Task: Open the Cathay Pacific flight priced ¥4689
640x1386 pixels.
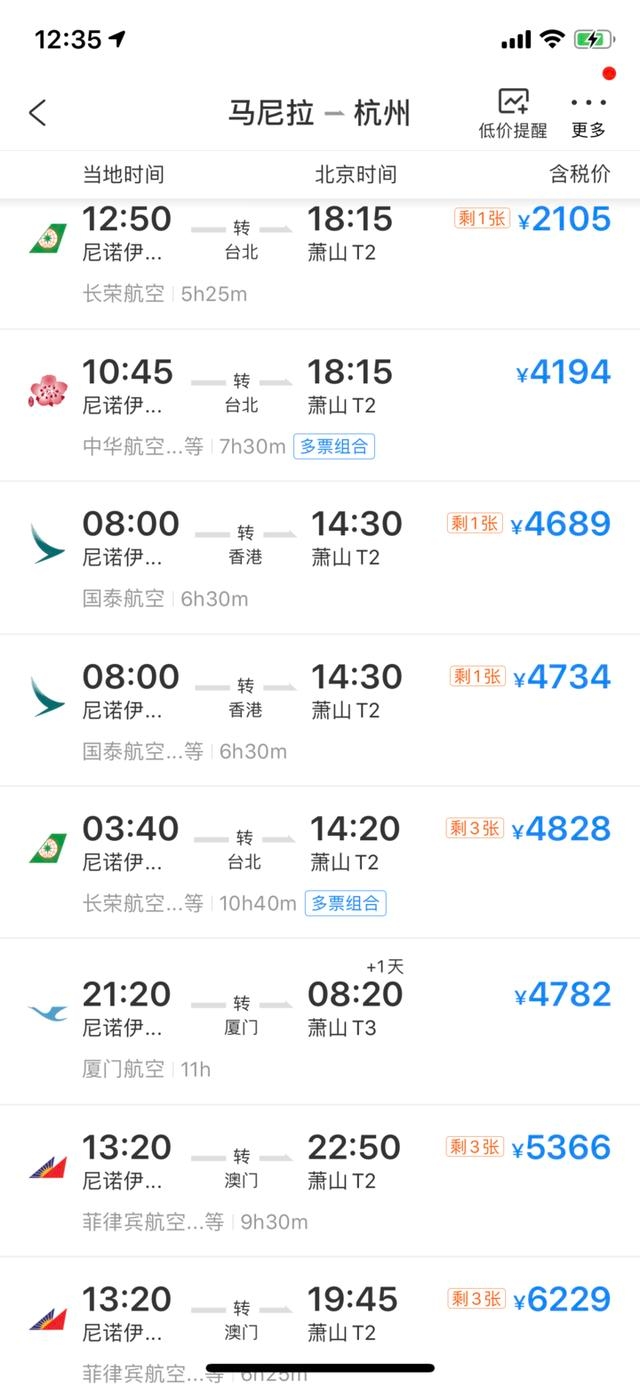Action: (320, 557)
